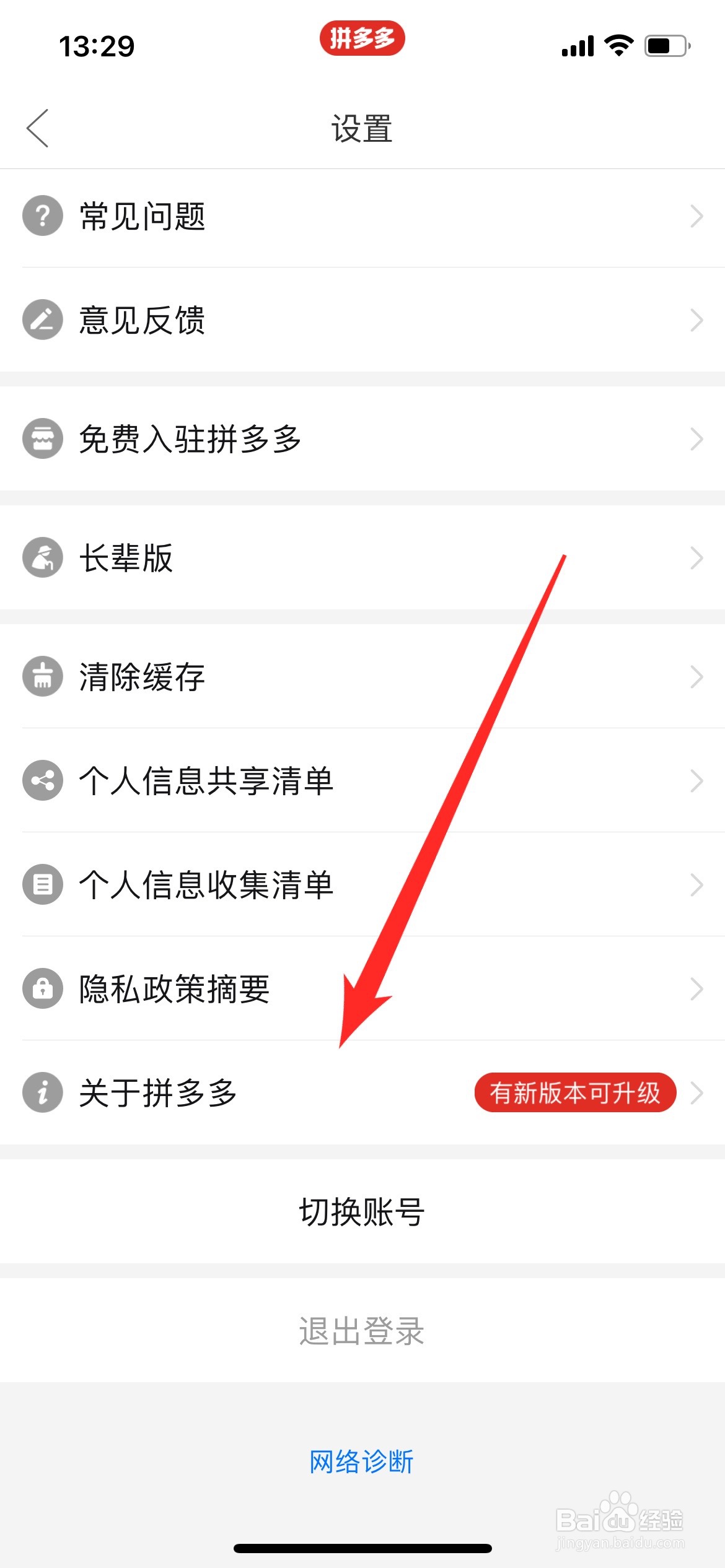Viewport: 725px width, 1568px height.
Task: Click the question mark icon beside 常见问题
Action: pos(41,216)
